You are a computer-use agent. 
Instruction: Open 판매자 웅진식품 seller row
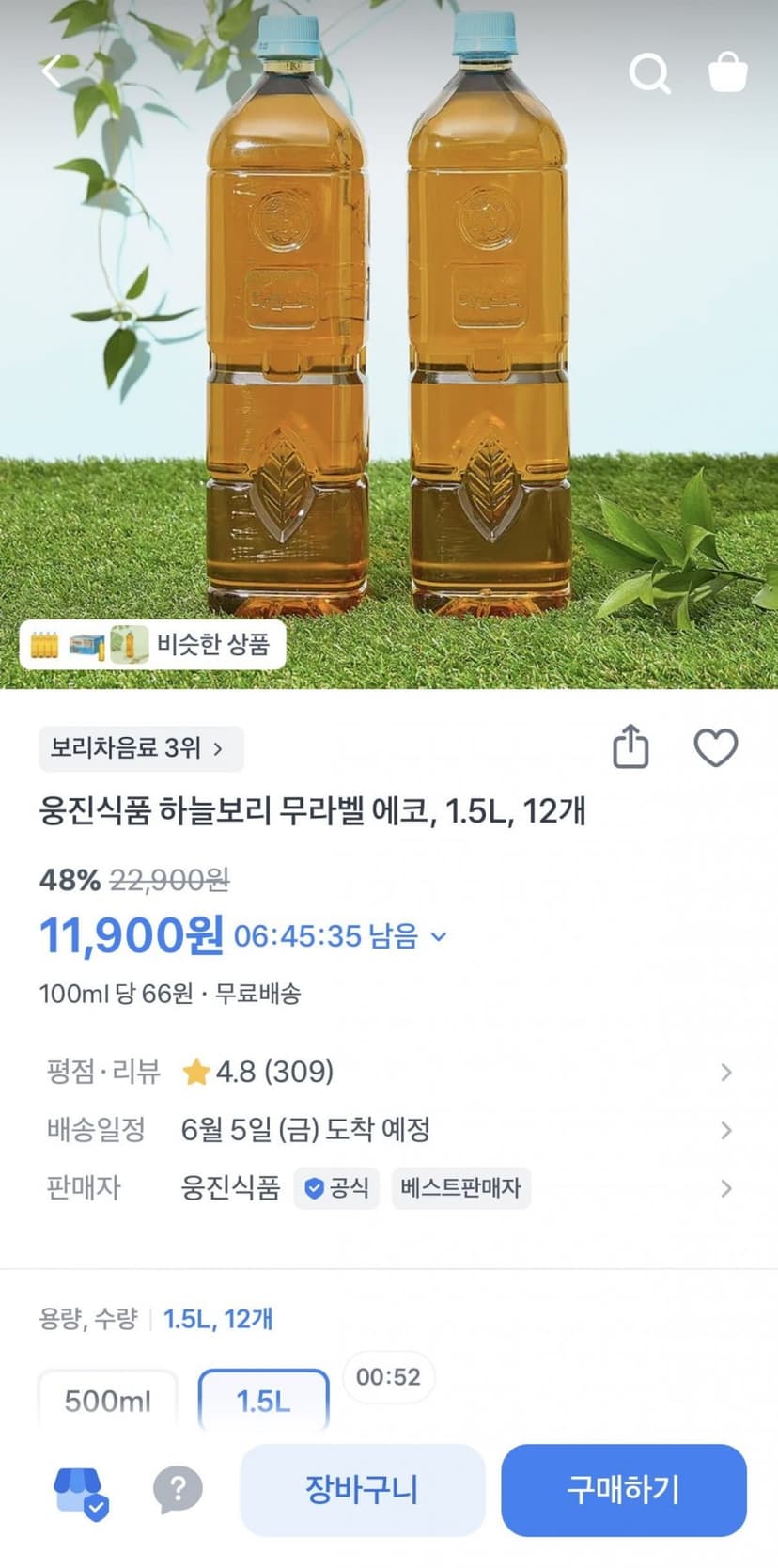click(389, 1188)
